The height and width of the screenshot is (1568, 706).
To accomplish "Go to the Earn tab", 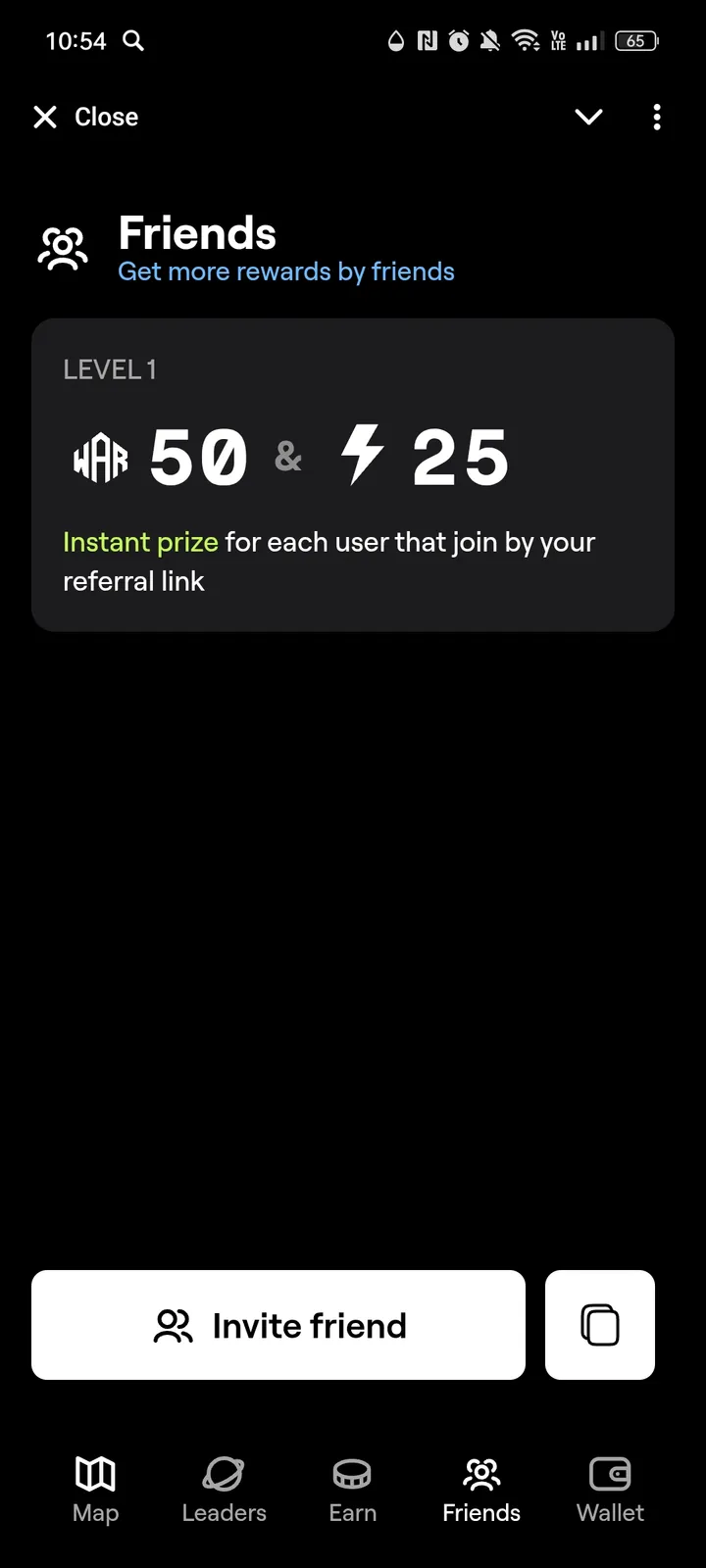I will (x=352, y=1490).
